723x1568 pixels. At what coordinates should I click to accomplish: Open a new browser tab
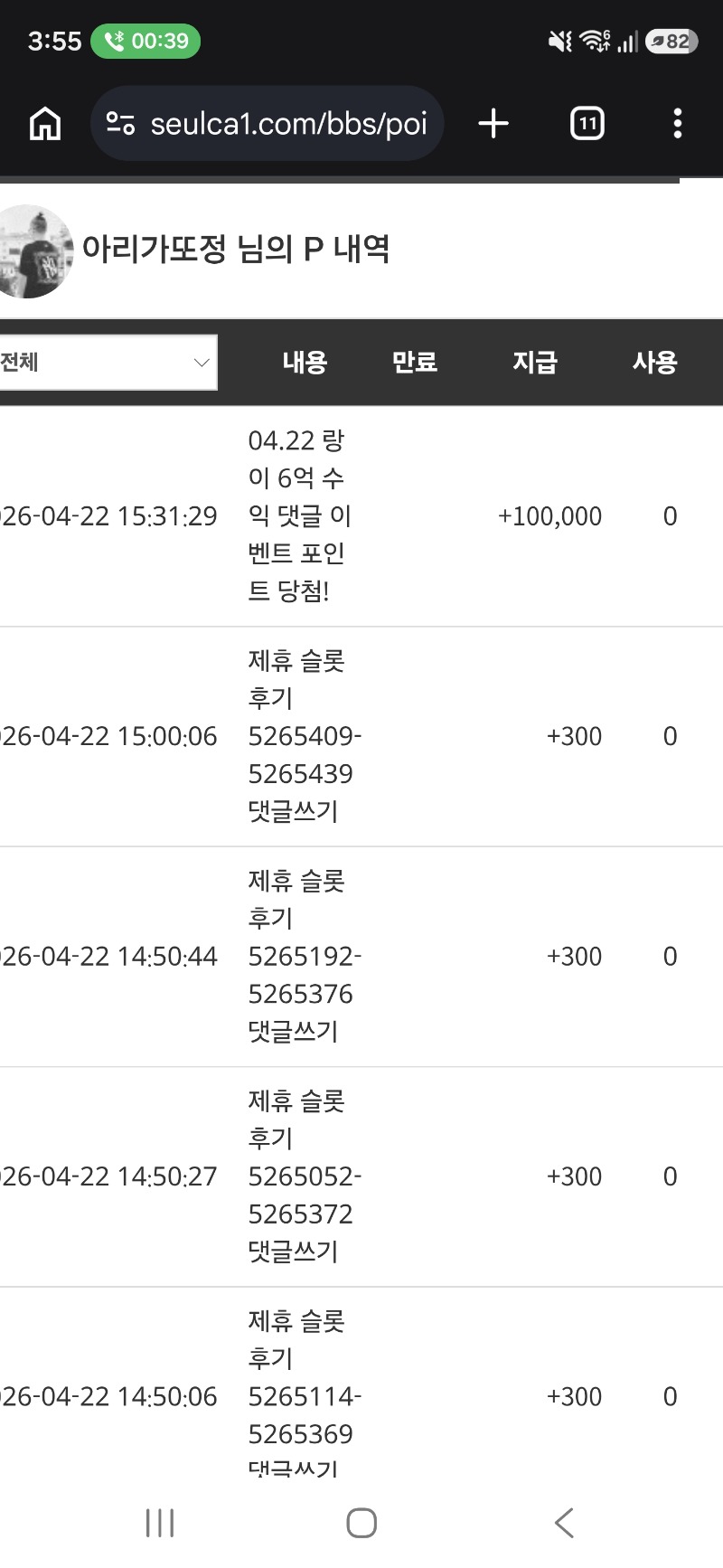point(493,124)
